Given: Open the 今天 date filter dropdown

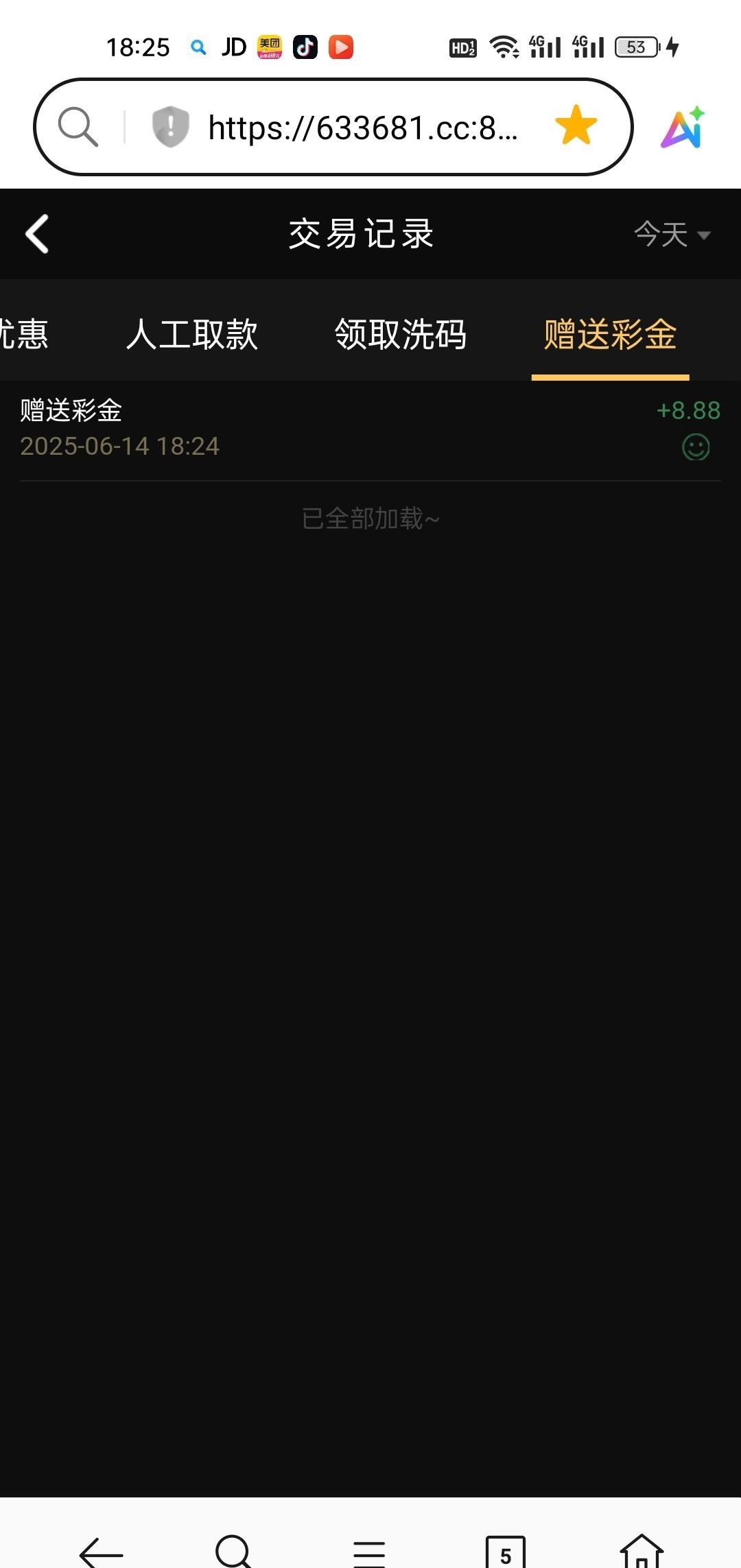Looking at the screenshot, I should (661, 233).
